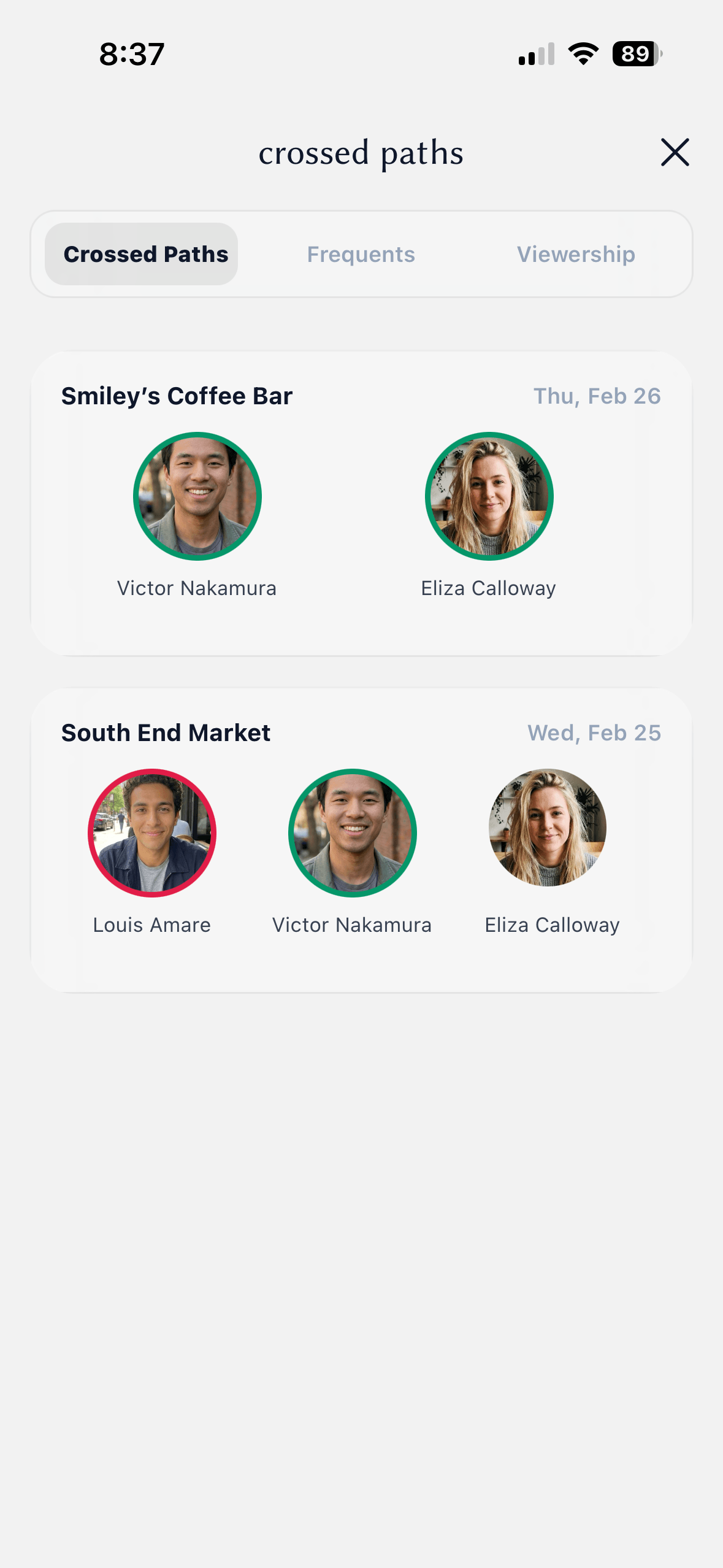723x1568 pixels.
Task: Switch to the Frequents tab
Action: point(361,254)
